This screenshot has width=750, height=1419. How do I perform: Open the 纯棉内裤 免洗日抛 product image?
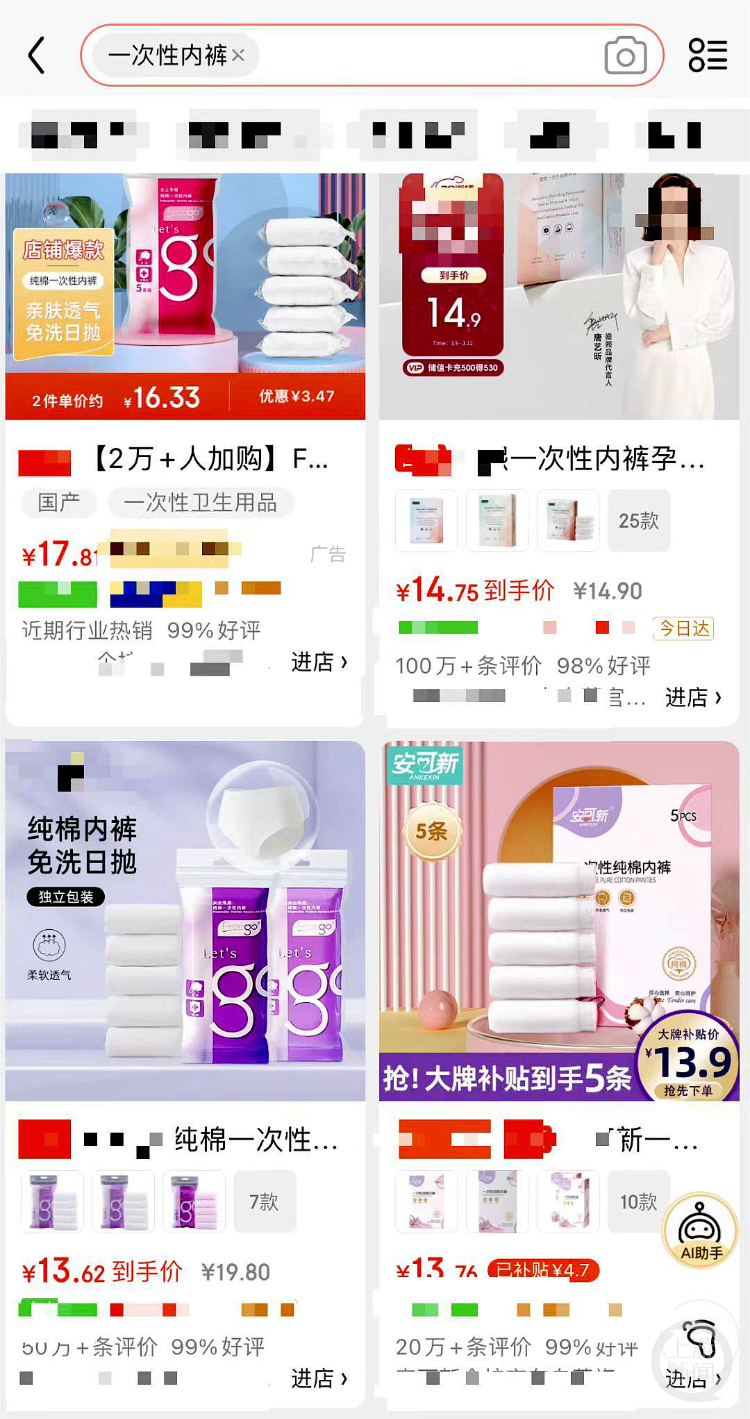(185, 920)
